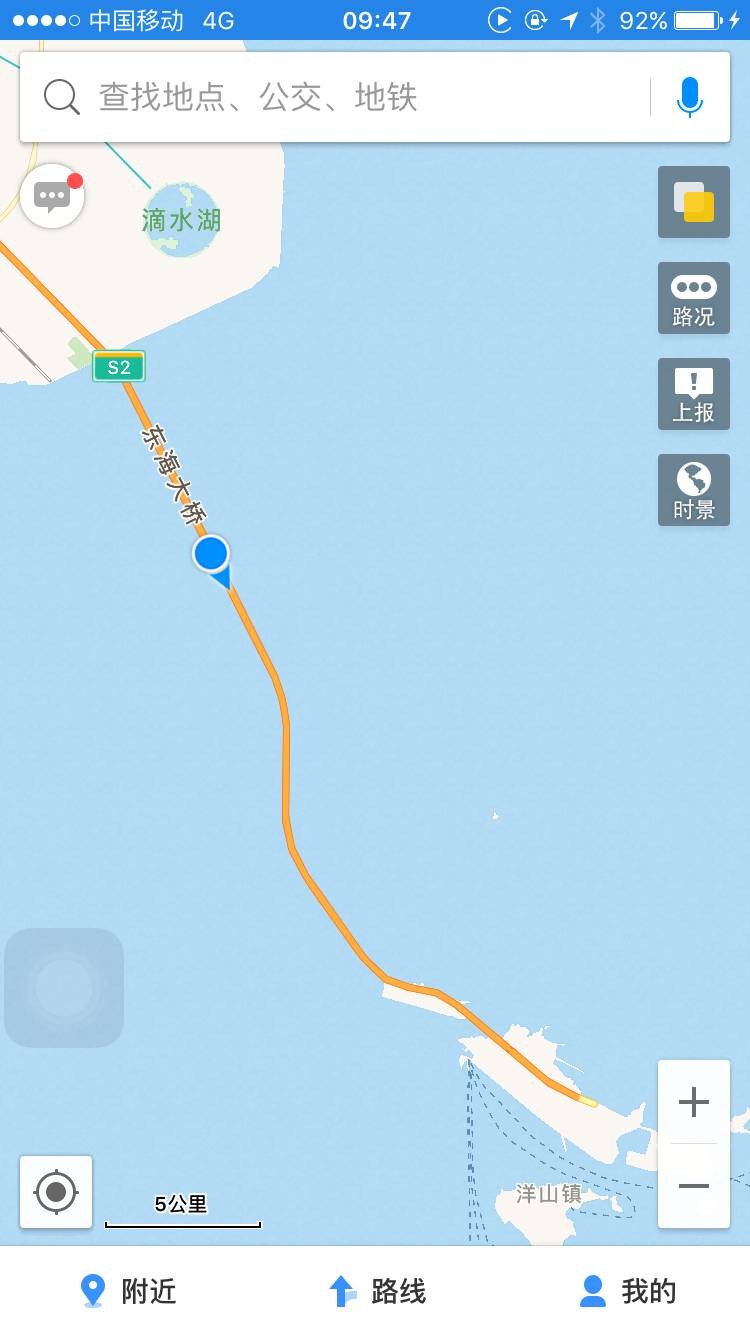Open the map layers selector
750x1334 pixels.
pos(693,202)
